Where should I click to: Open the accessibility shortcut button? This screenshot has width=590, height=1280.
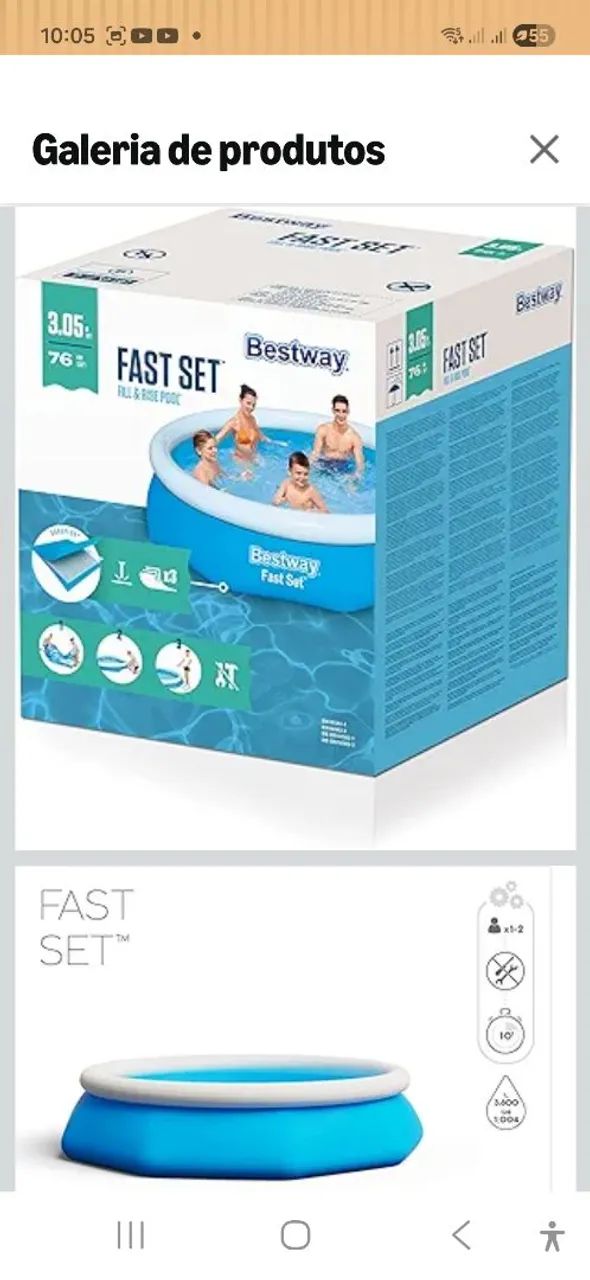[x=552, y=1236]
